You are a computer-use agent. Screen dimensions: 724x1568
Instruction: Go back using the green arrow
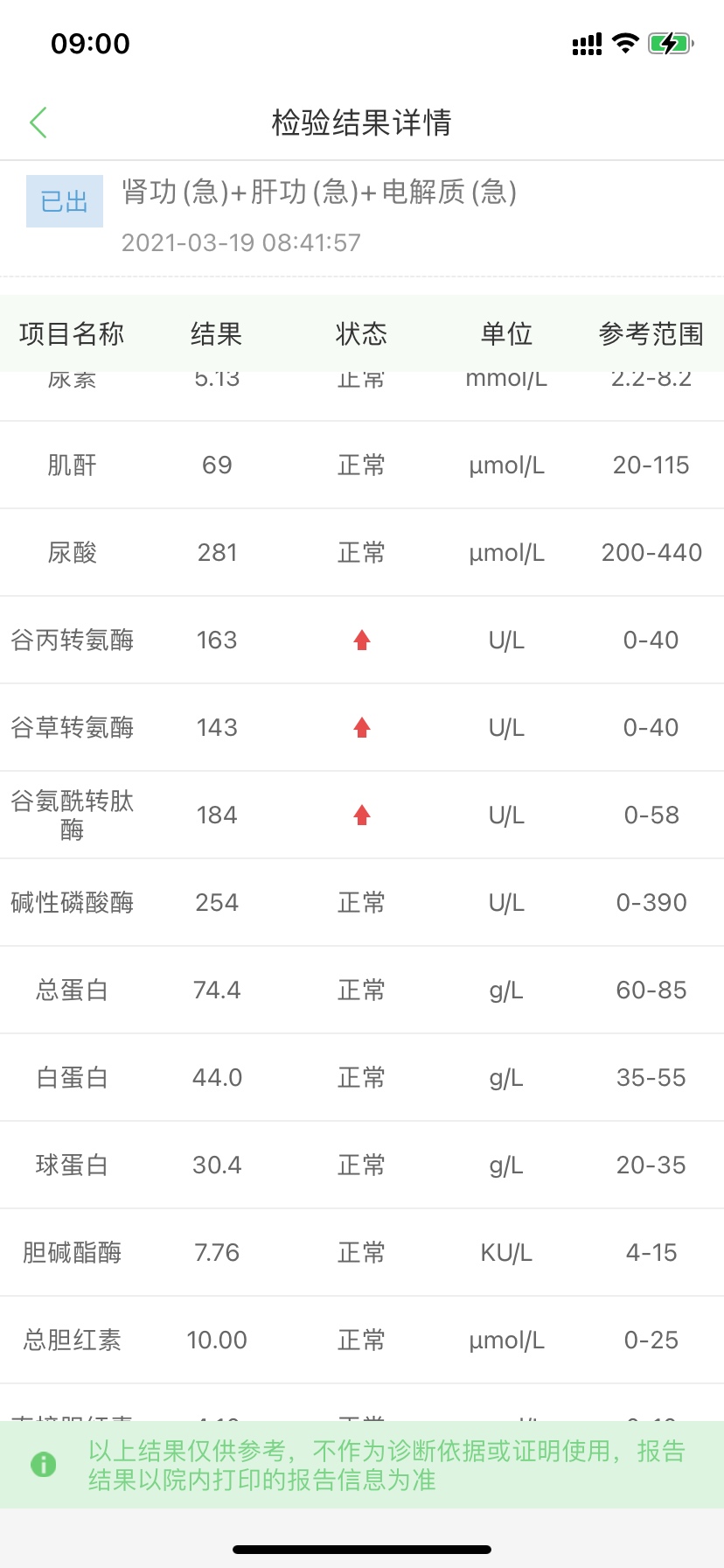coord(38,122)
